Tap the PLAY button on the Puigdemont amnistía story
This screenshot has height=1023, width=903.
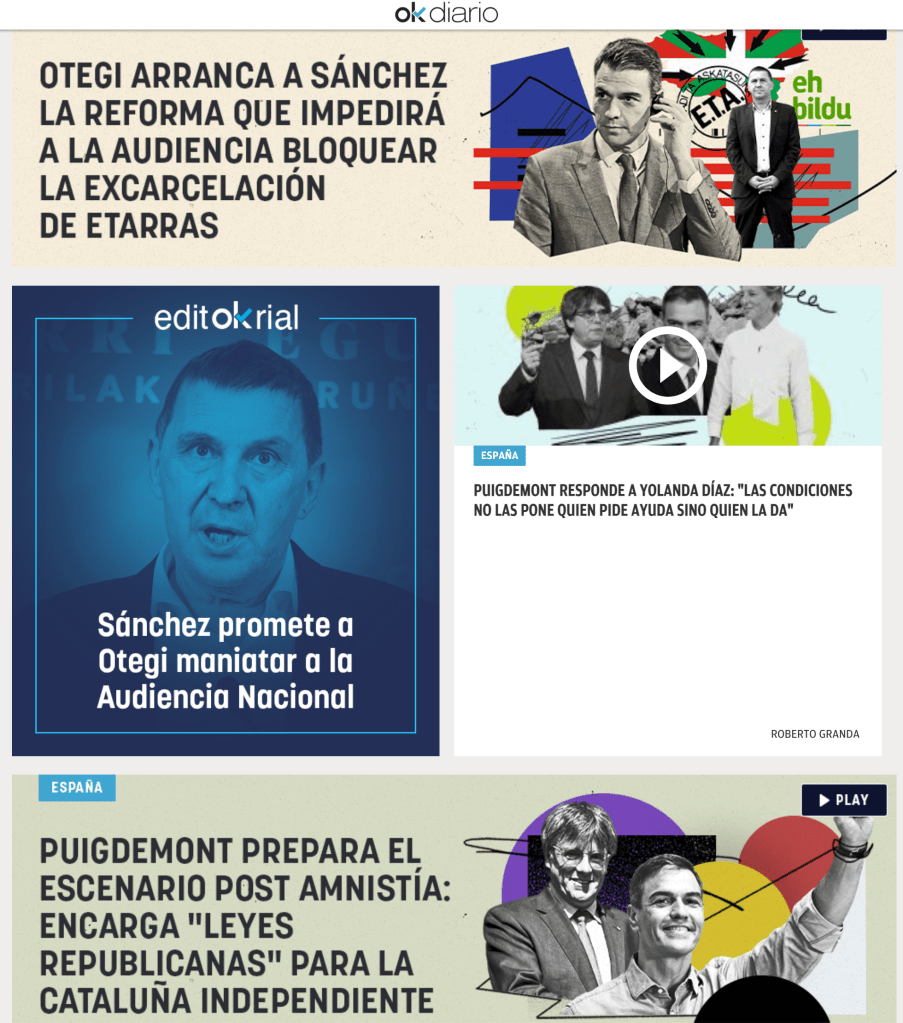pos(844,800)
